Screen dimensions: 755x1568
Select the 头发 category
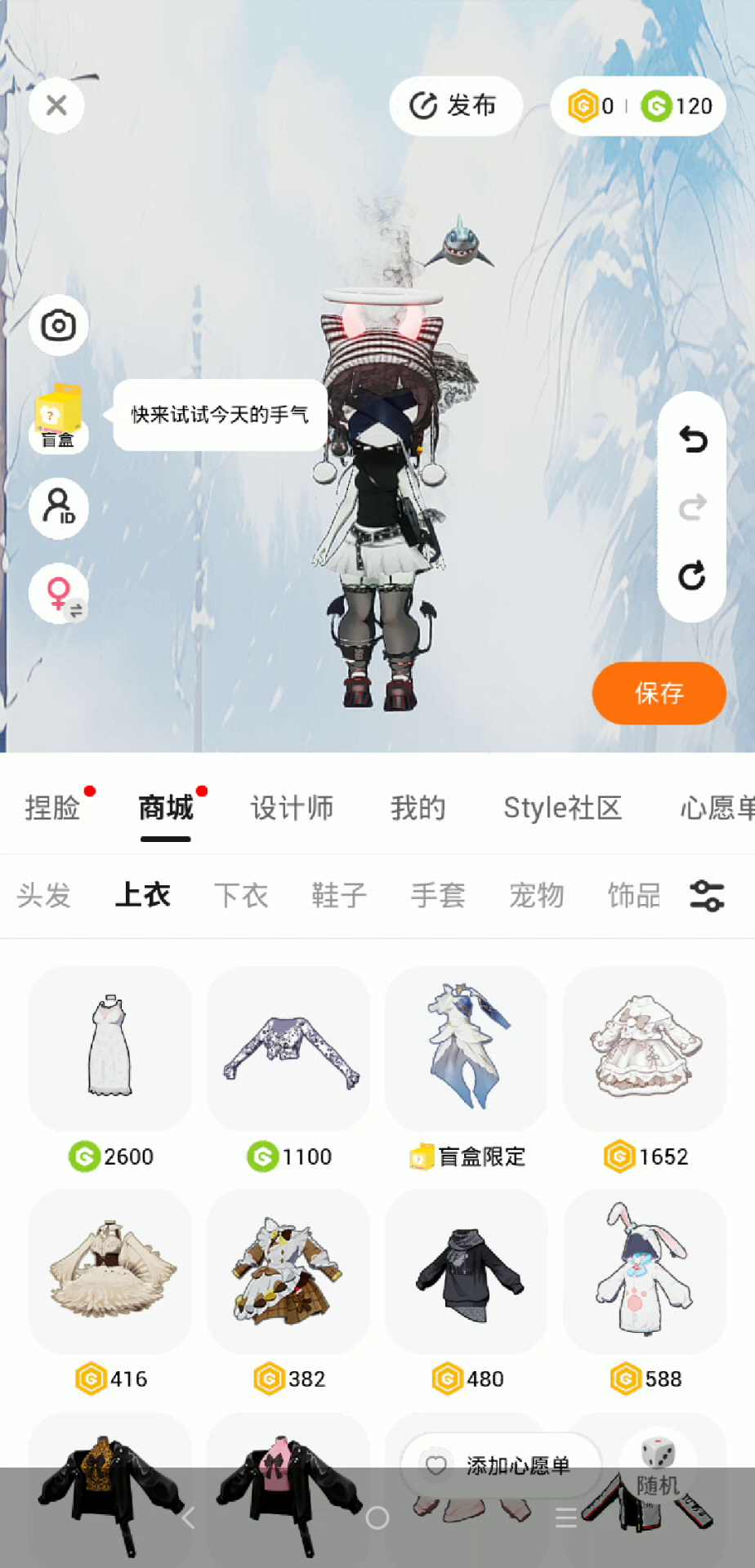(44, 896)
